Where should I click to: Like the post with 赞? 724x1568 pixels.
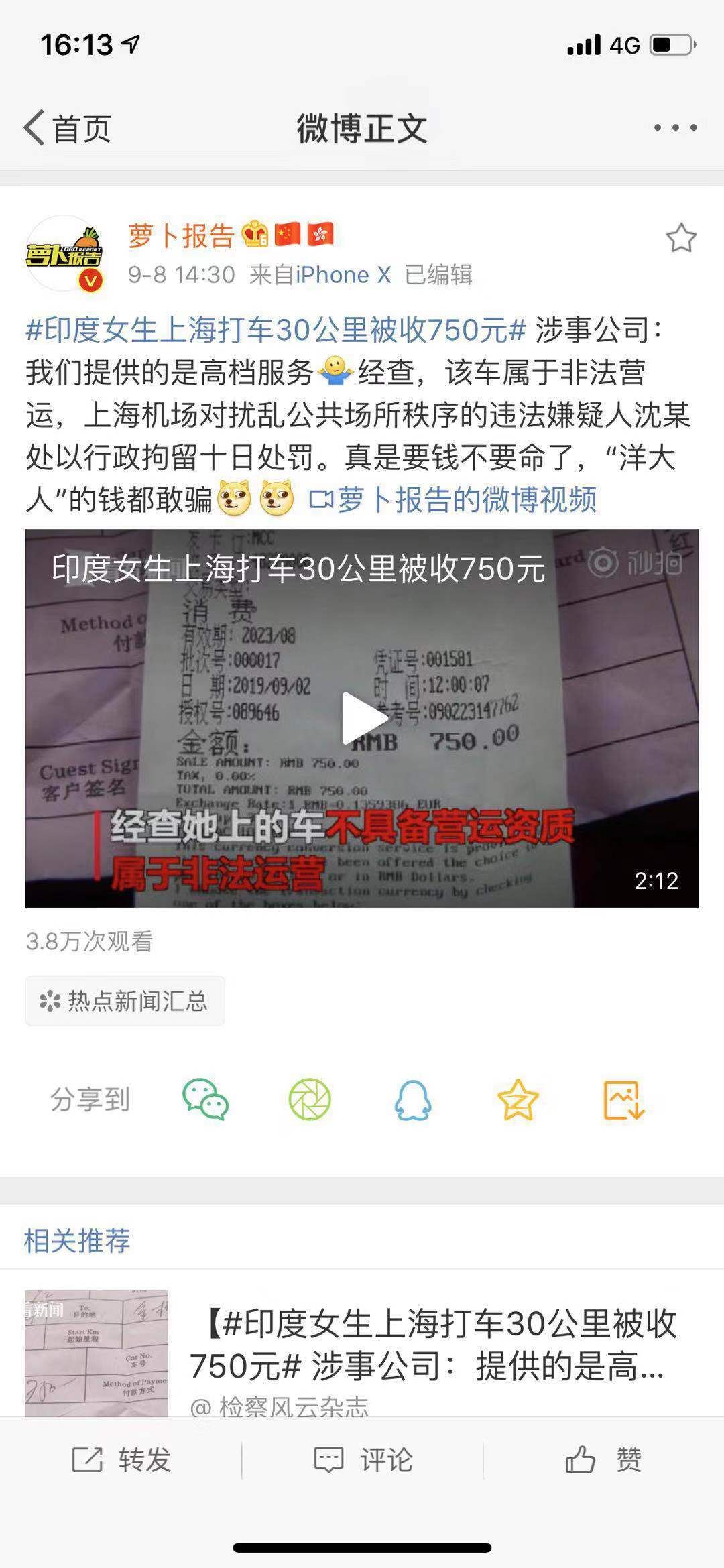click(603, 1460)
